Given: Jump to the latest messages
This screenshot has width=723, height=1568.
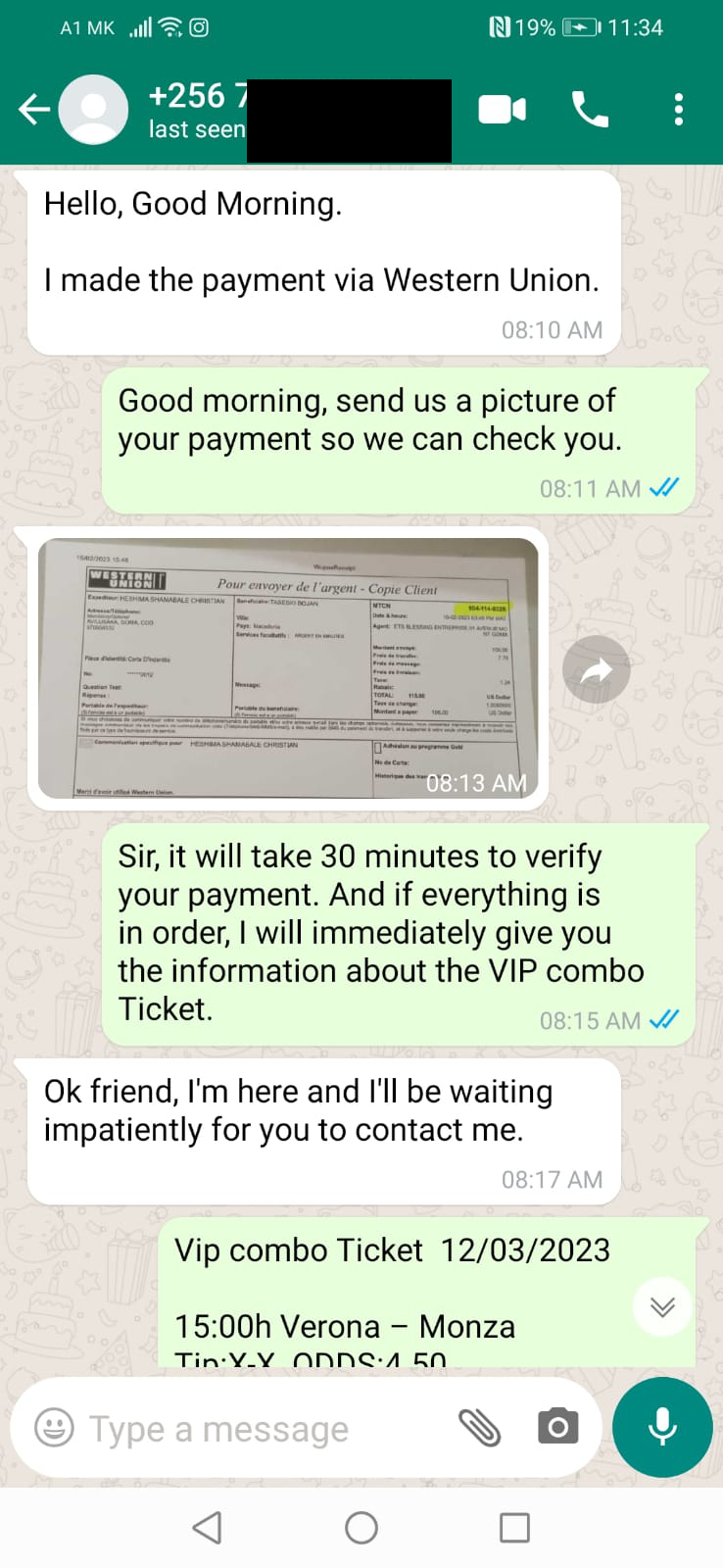Looking at the screenshot, I should pos(663,1306).
